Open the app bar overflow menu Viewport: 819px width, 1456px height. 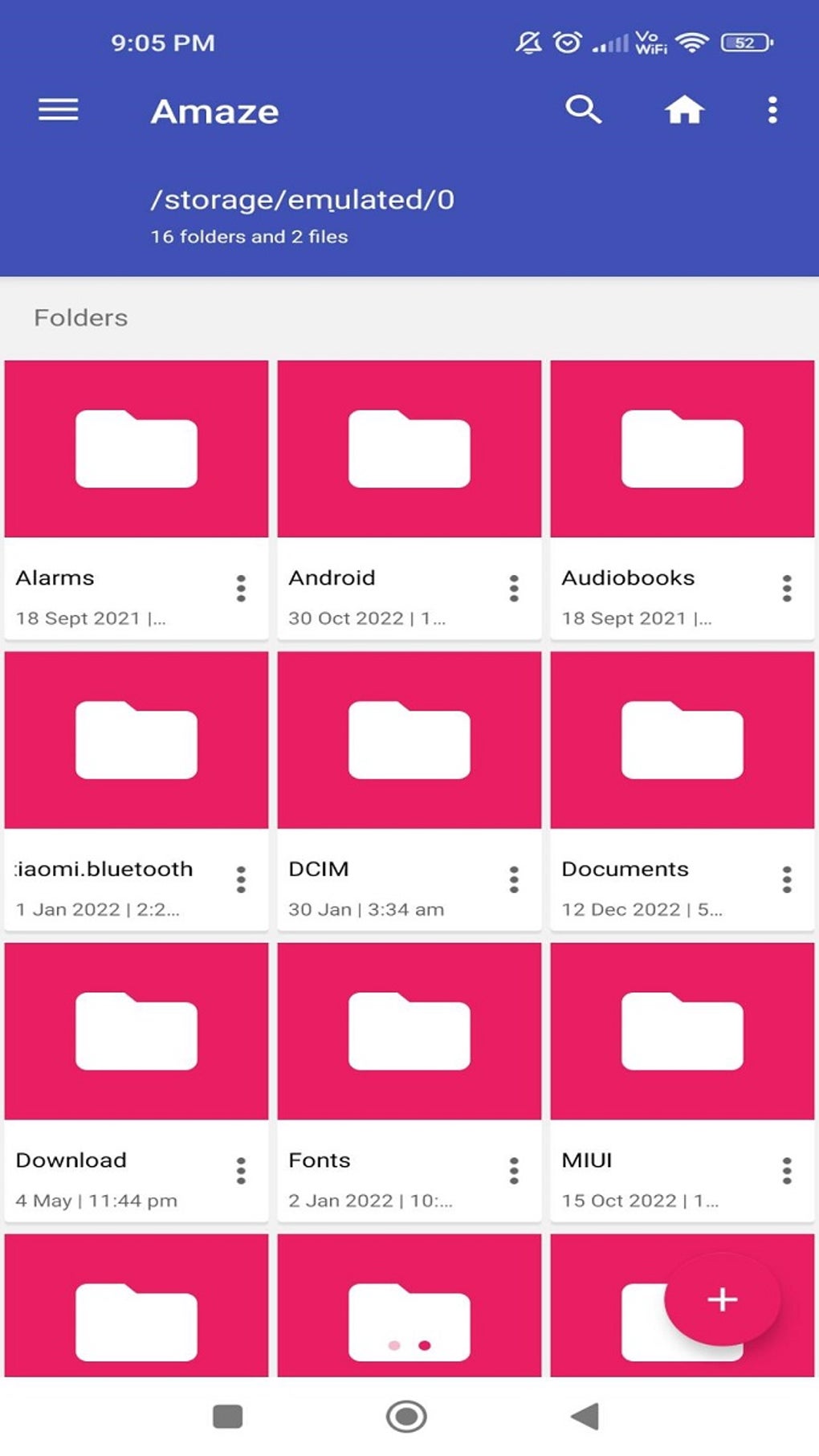coord(772,110)
